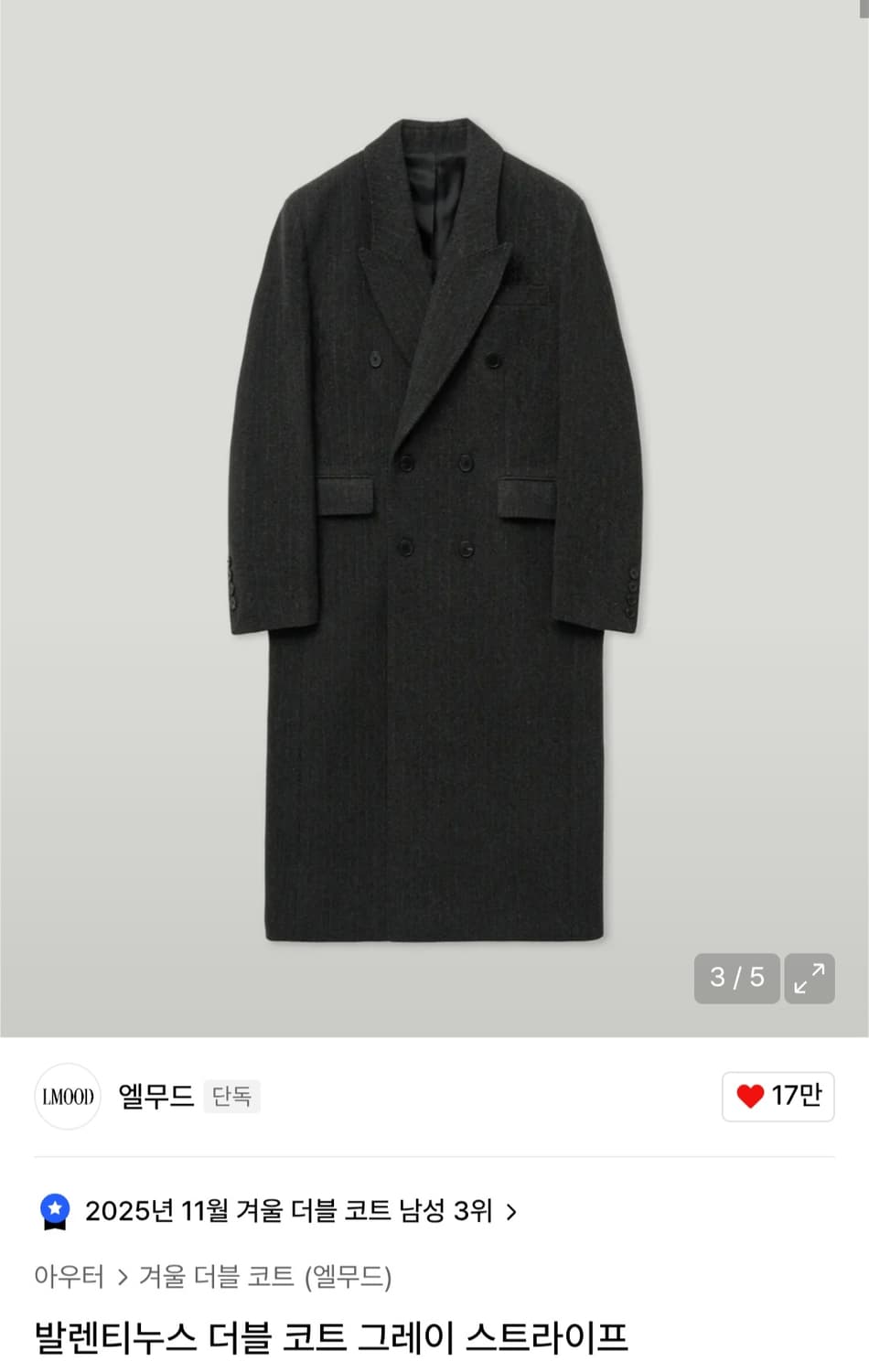Screen dimensions: 869x1372
Task: Select the 겨울 더블 코트 (엘무드) breadcrumb
Action: point(266,1278)
